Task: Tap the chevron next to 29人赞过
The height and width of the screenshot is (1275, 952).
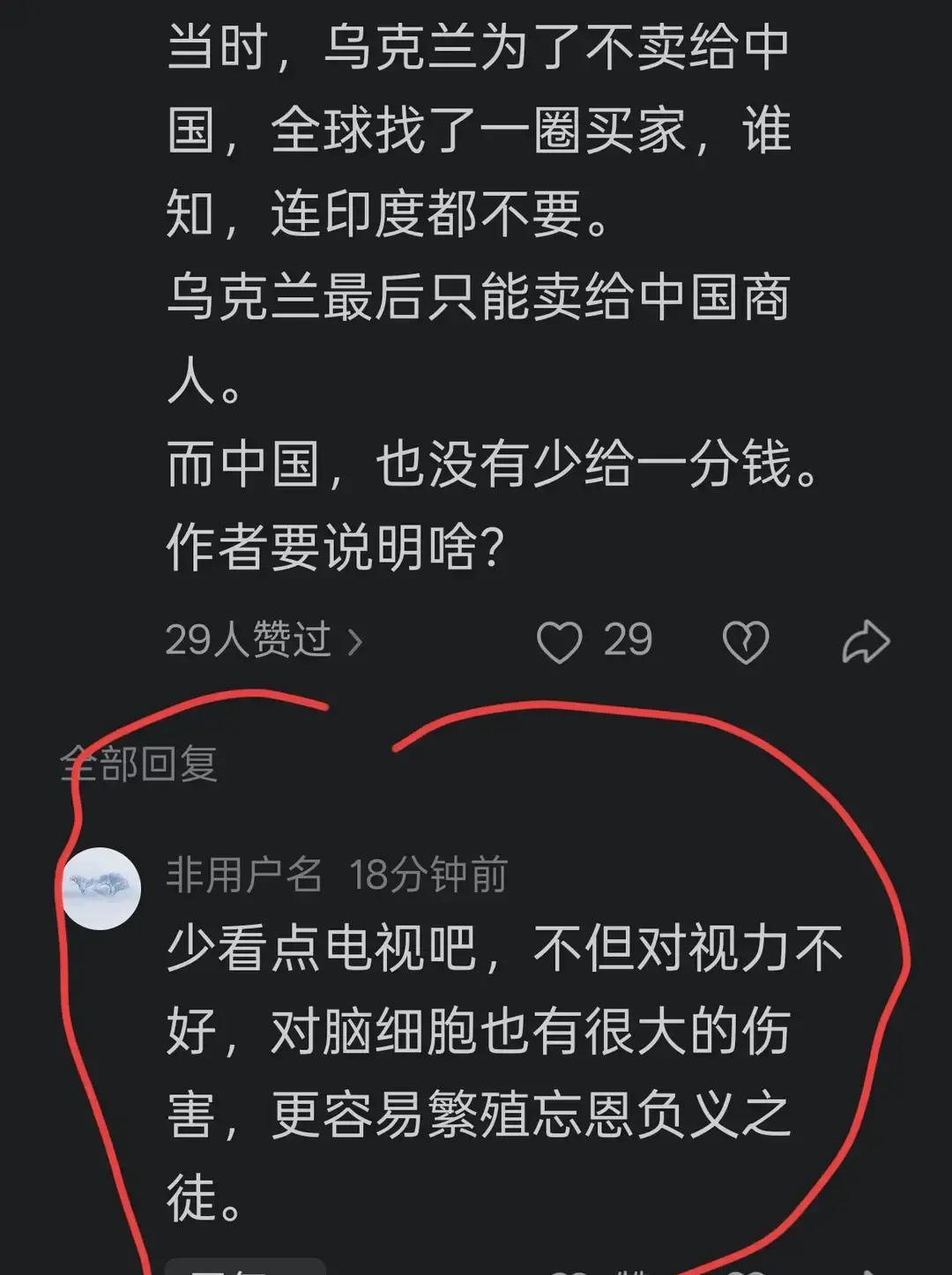Action: coord(356,642)
